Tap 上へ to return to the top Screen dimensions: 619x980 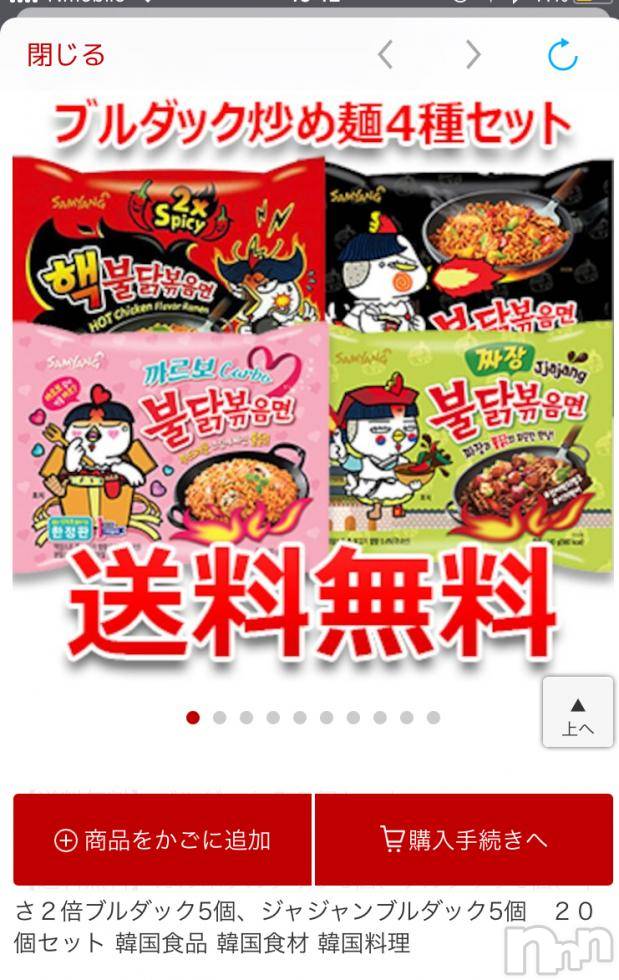[x=577, y=712]
